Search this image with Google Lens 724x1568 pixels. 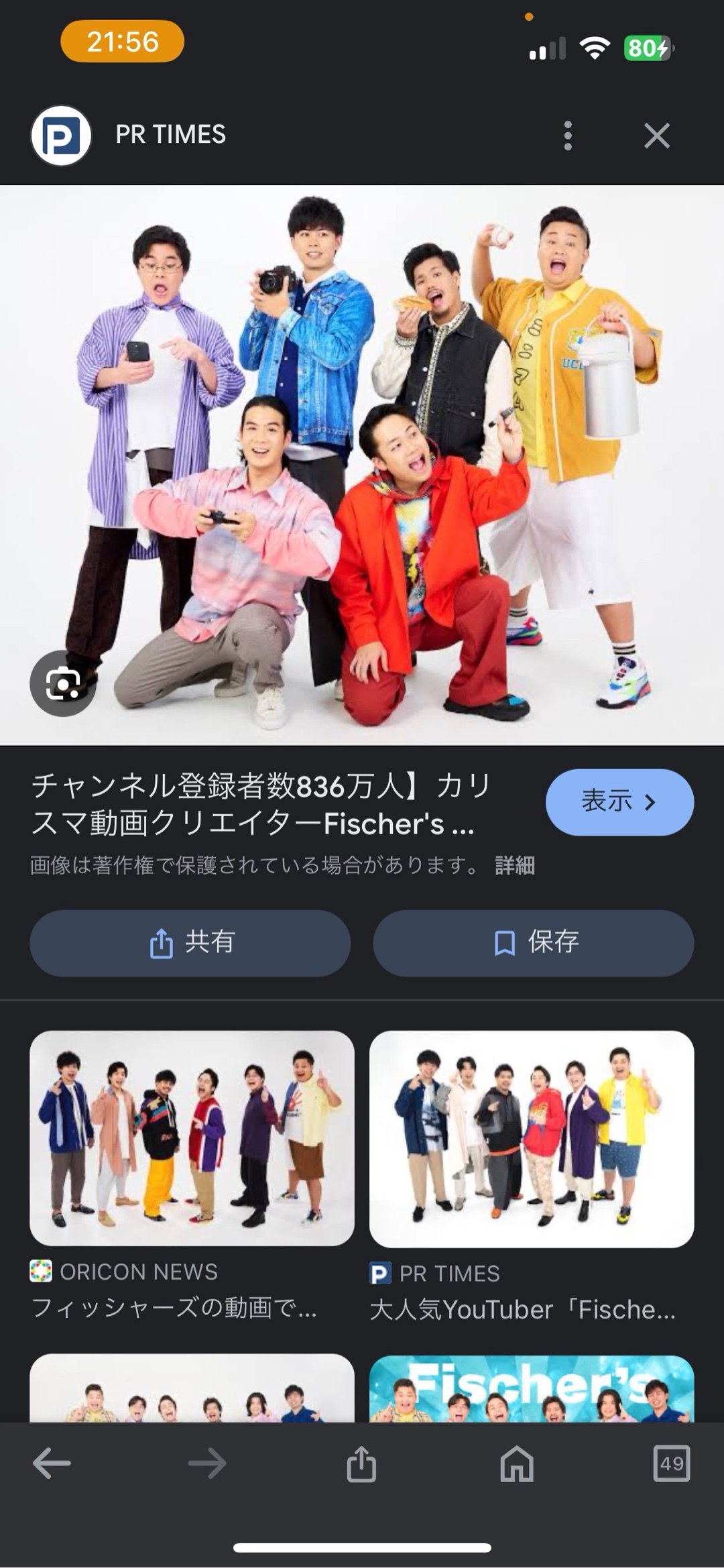(x=63, y=683)
